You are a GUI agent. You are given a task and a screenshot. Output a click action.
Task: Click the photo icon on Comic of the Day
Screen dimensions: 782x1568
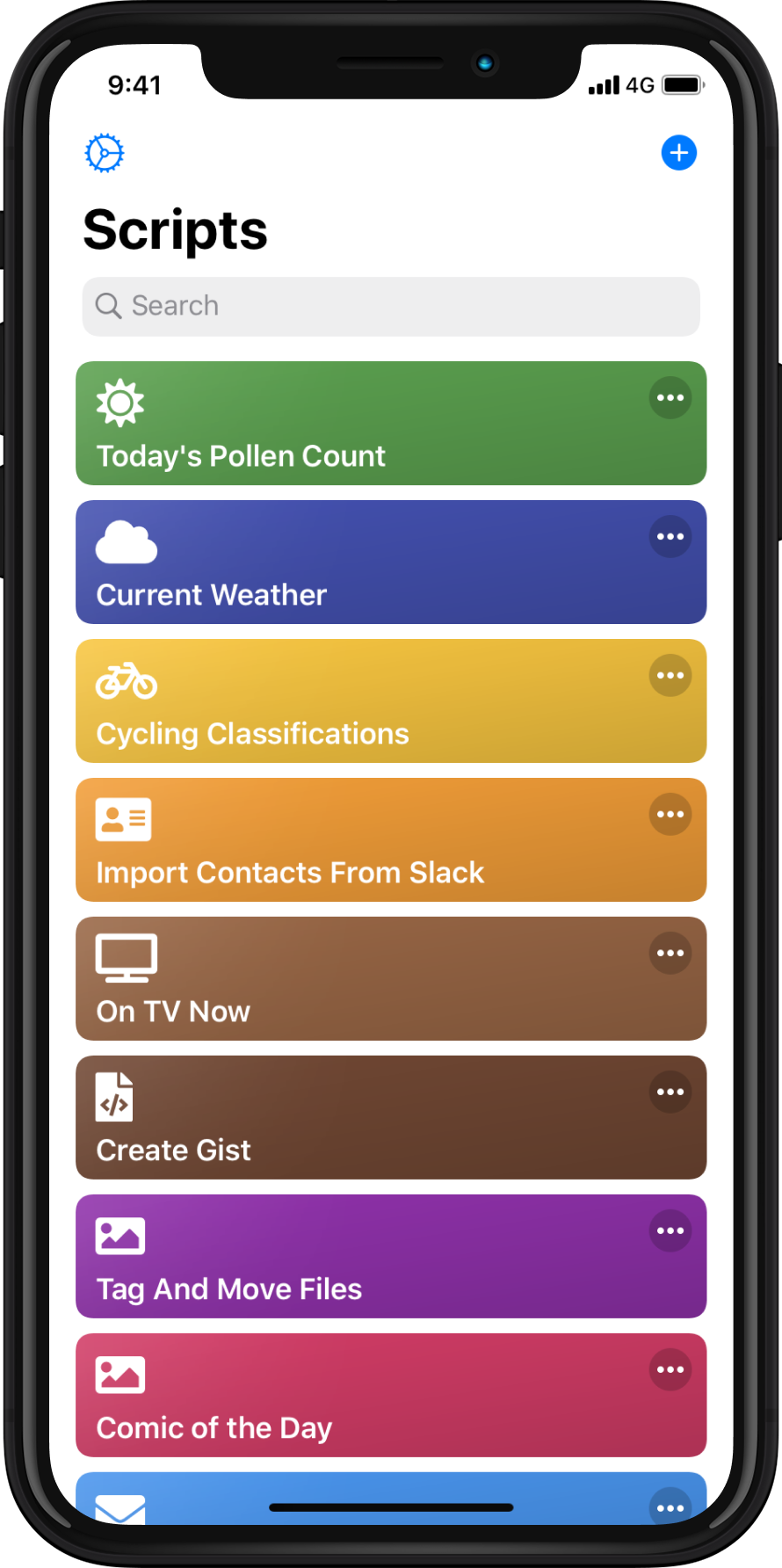[x=119, y=1373]
